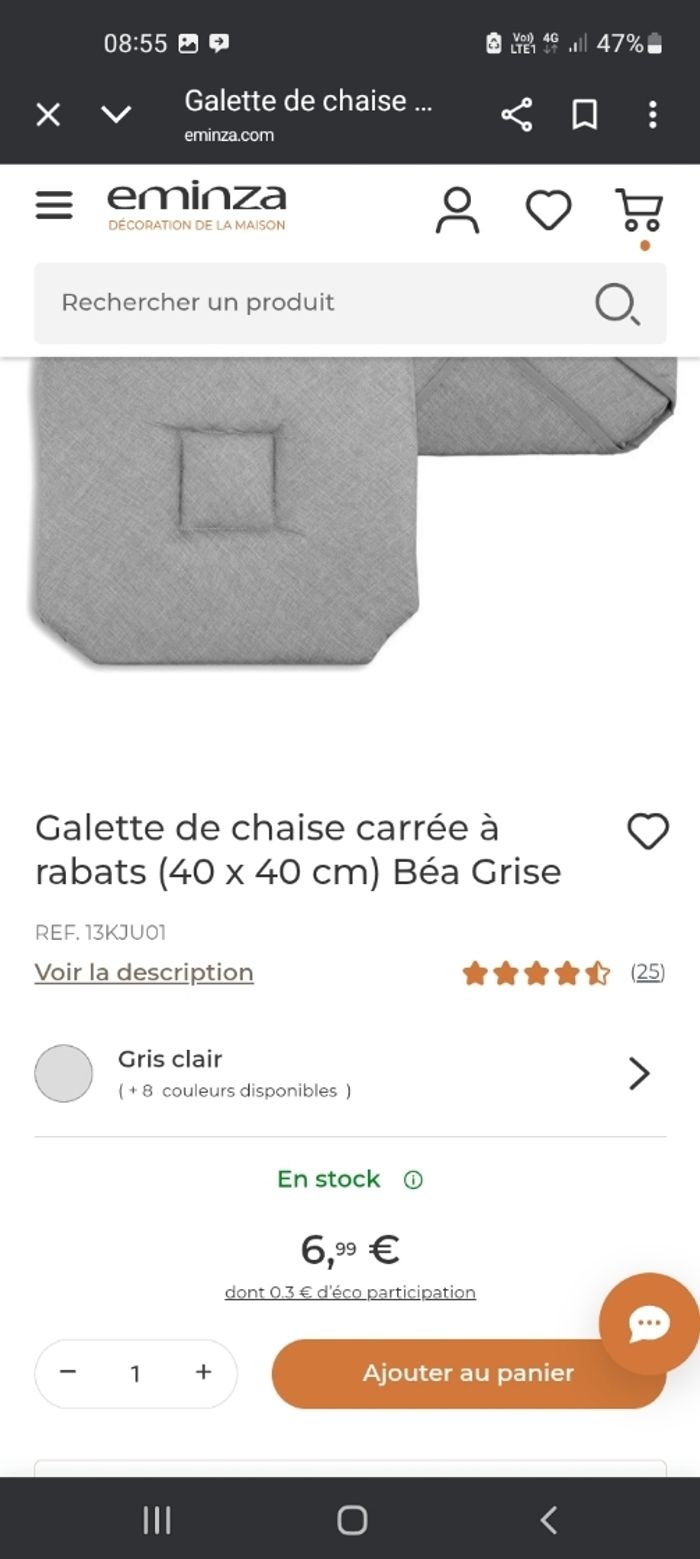Go back using system navigation
700x1559 pixels.
(548, 1520)
